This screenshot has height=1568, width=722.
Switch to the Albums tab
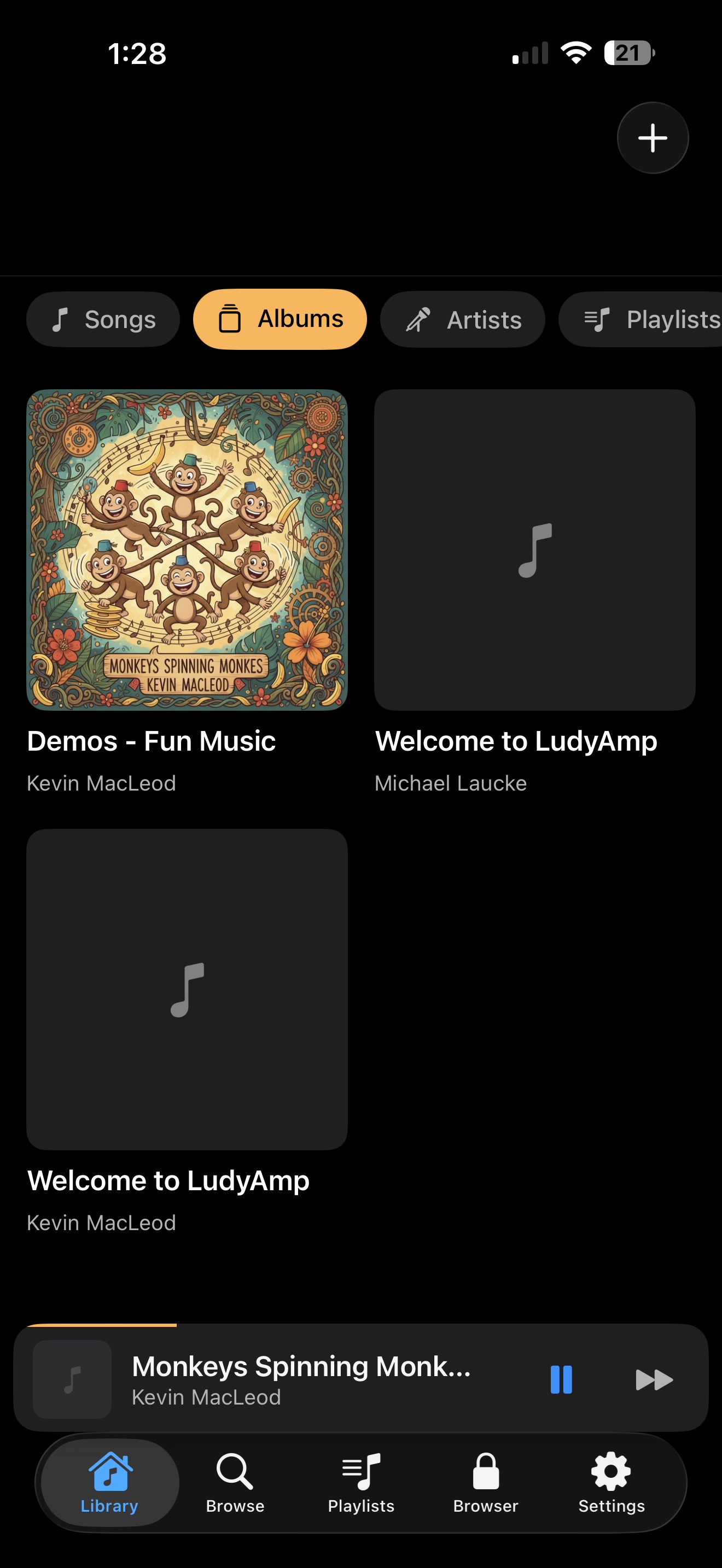point(280,319)
